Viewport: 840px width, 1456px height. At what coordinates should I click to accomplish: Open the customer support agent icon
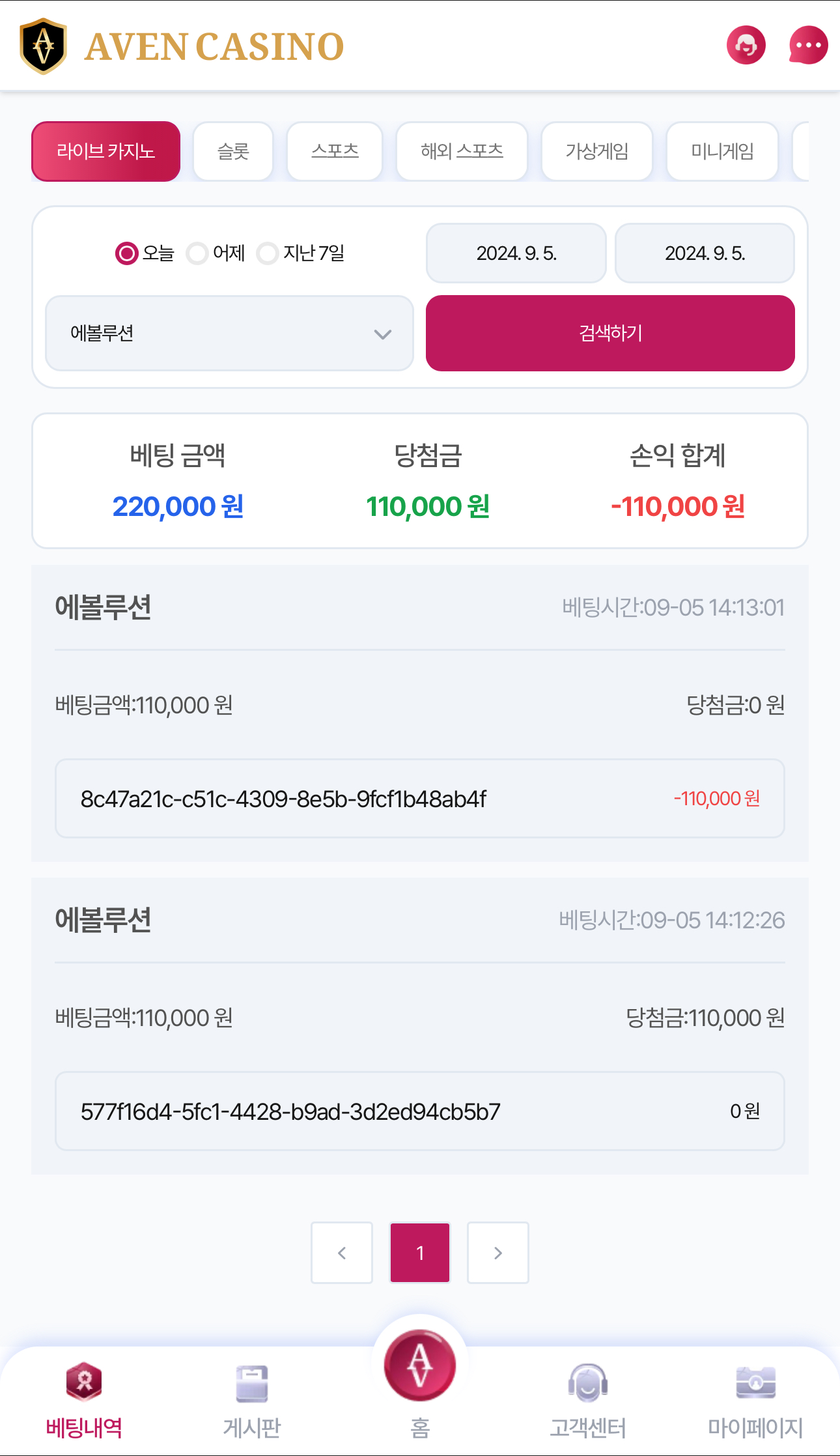[746, 46]
